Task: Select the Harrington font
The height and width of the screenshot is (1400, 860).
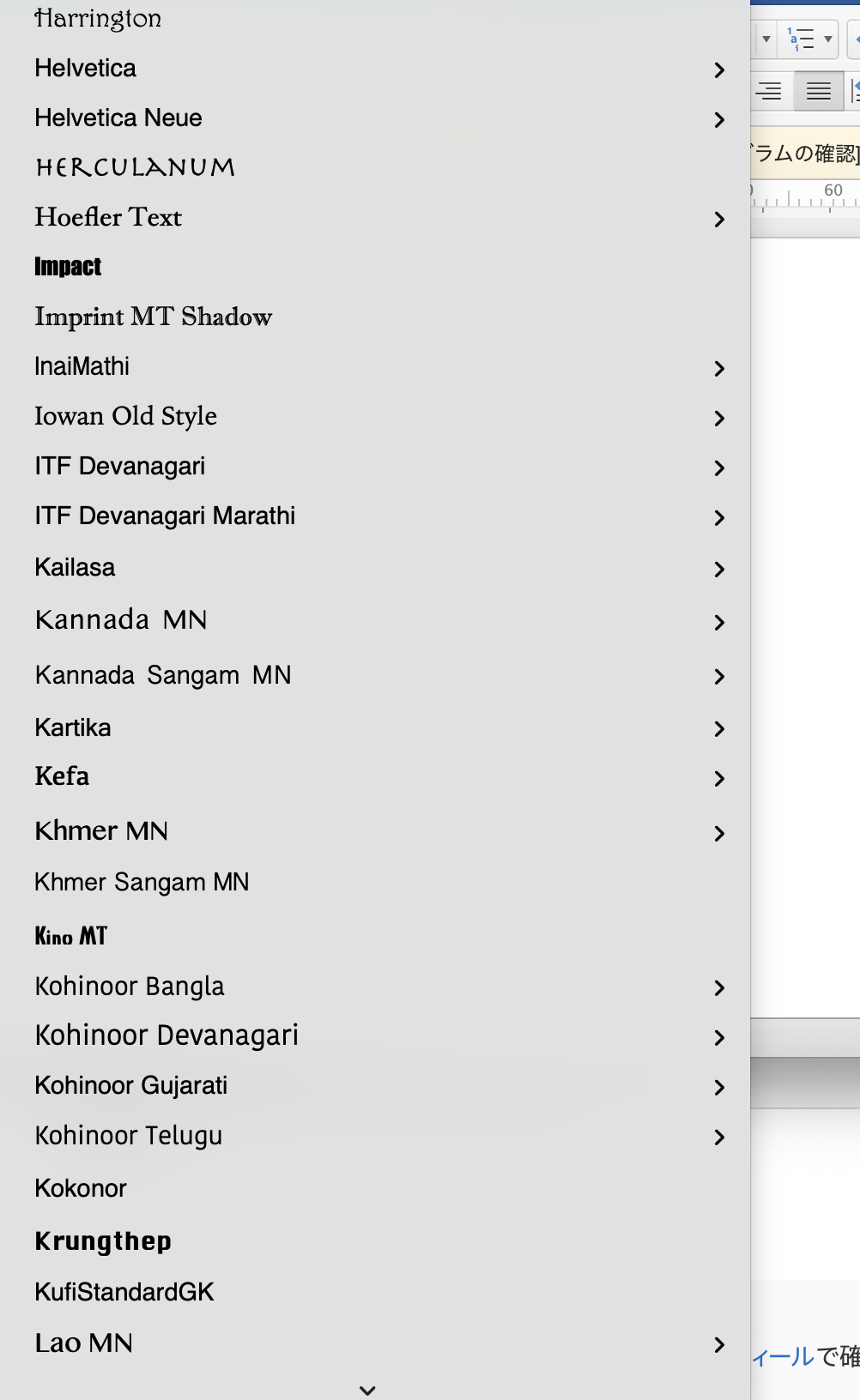Action: click(x=98, y=19)
